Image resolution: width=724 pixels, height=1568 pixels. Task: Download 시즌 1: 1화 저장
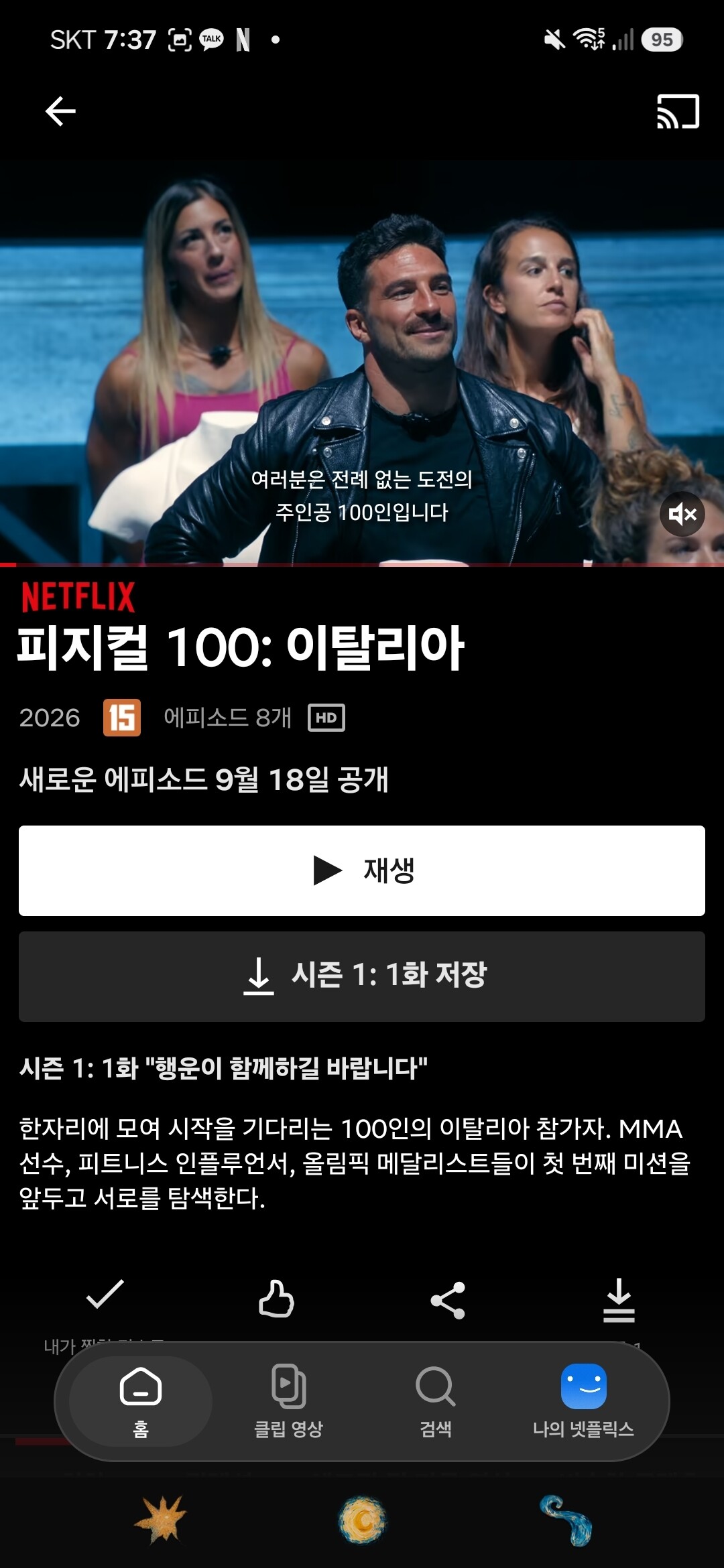(x=362, y=976)
